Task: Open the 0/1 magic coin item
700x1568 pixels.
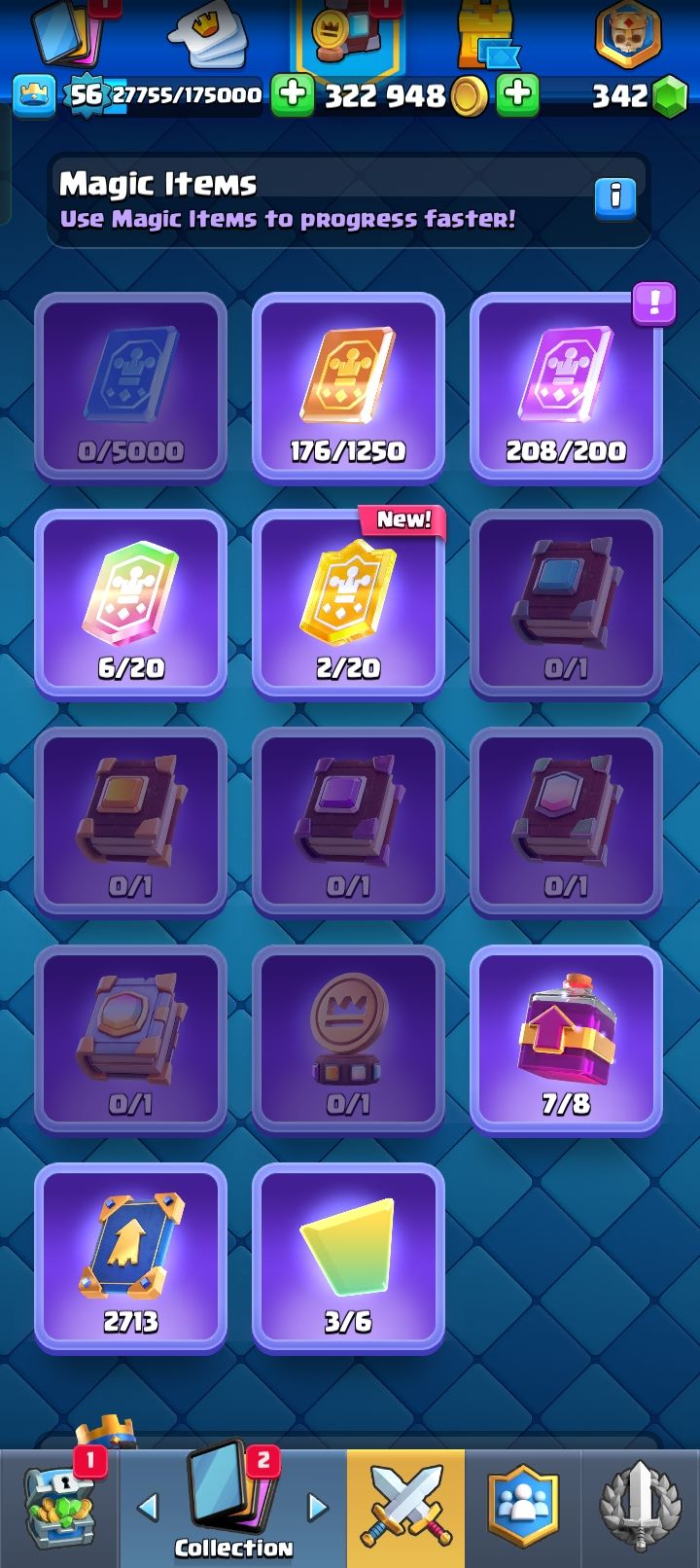Action: click(348, 1041)
